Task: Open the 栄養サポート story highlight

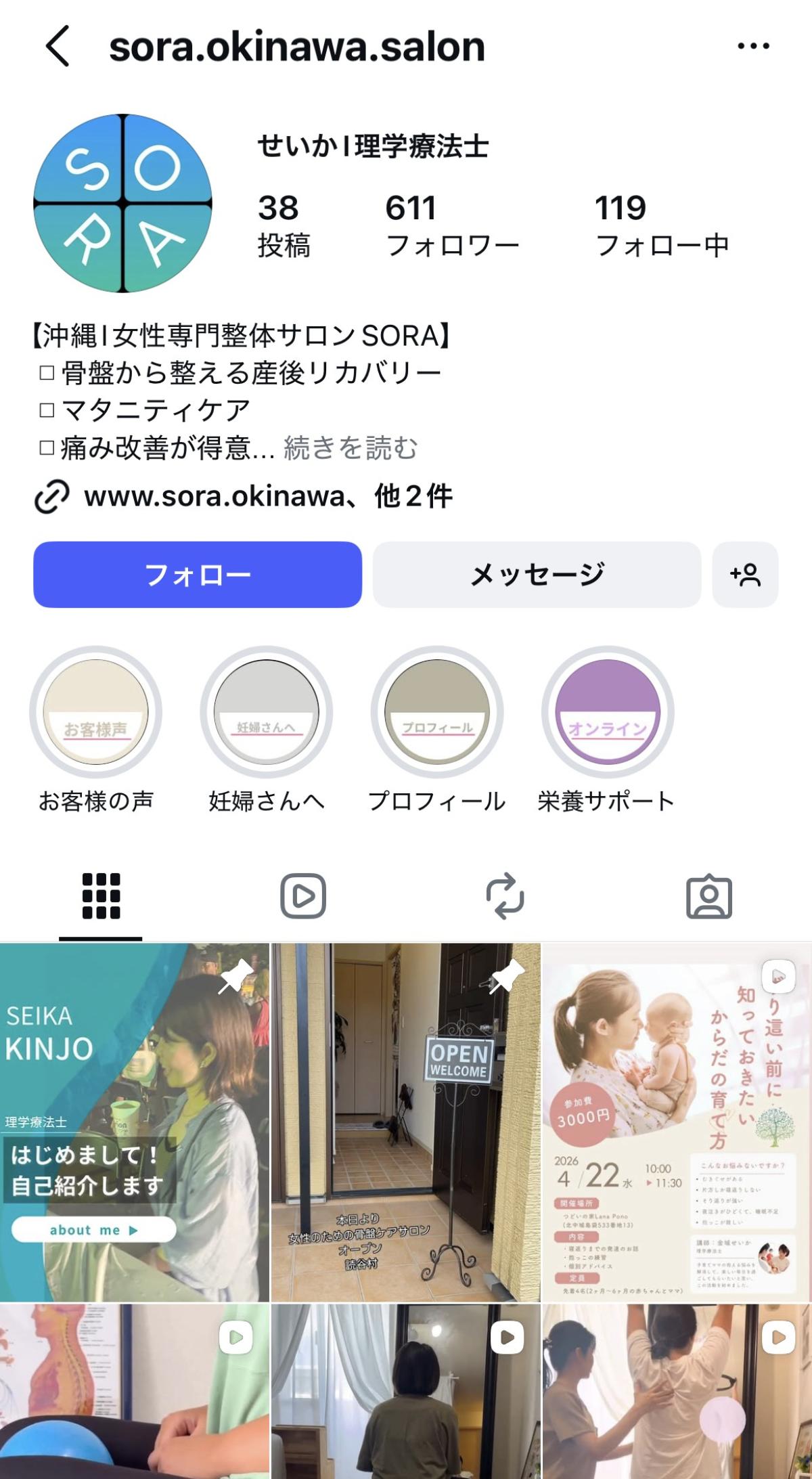Action: coord(607,711)
